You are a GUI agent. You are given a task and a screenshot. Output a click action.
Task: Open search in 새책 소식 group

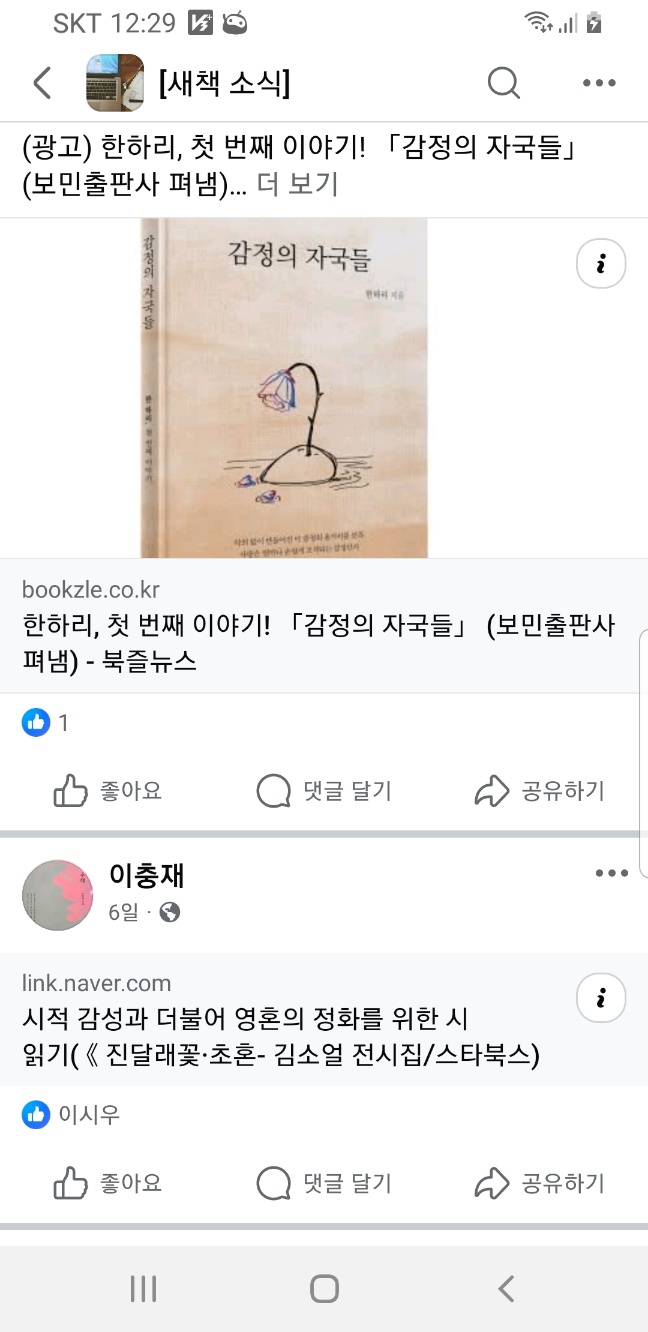tap(504, 83)
